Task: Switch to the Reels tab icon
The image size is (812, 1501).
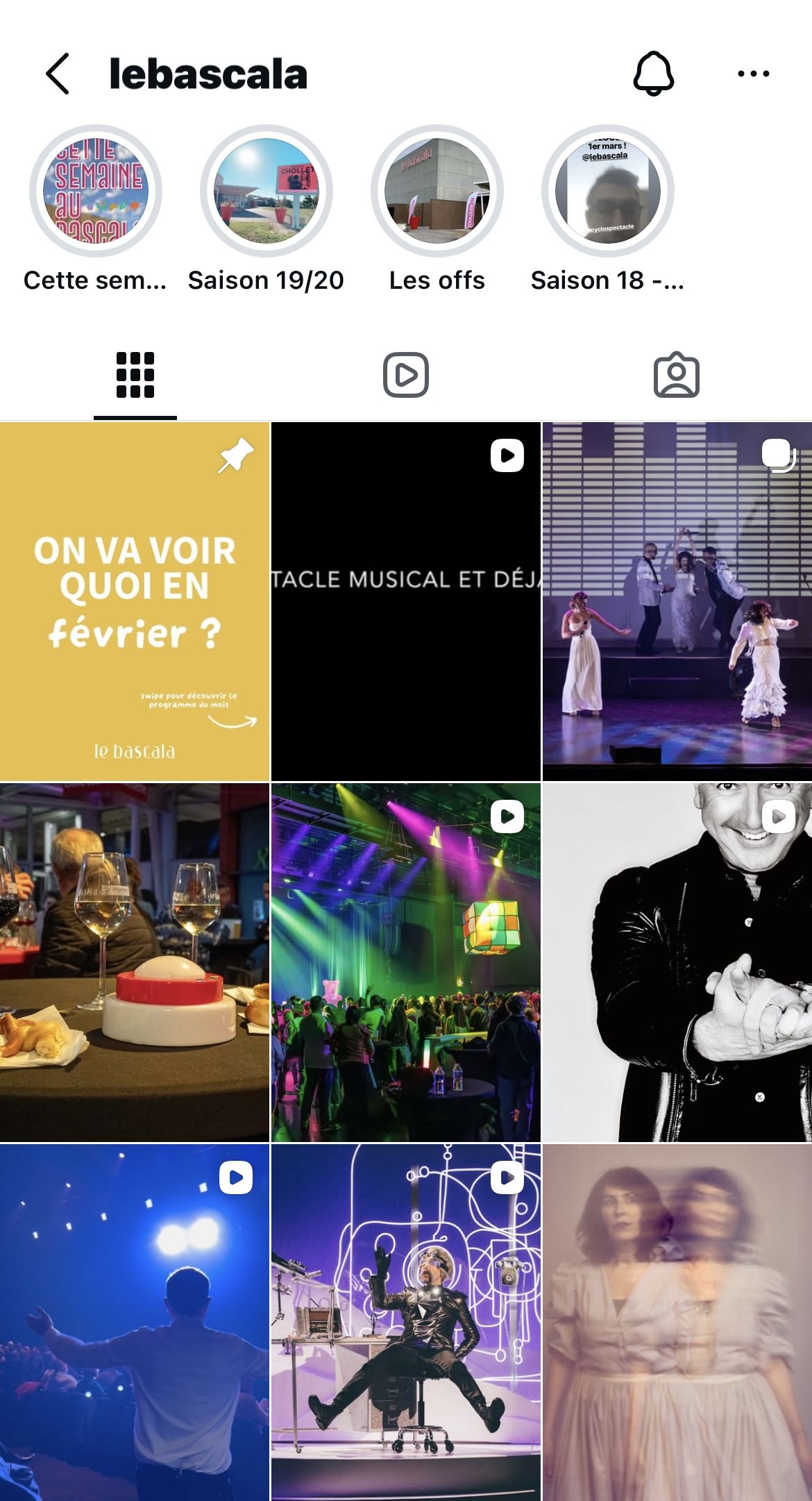Action: tap(405, 375)
